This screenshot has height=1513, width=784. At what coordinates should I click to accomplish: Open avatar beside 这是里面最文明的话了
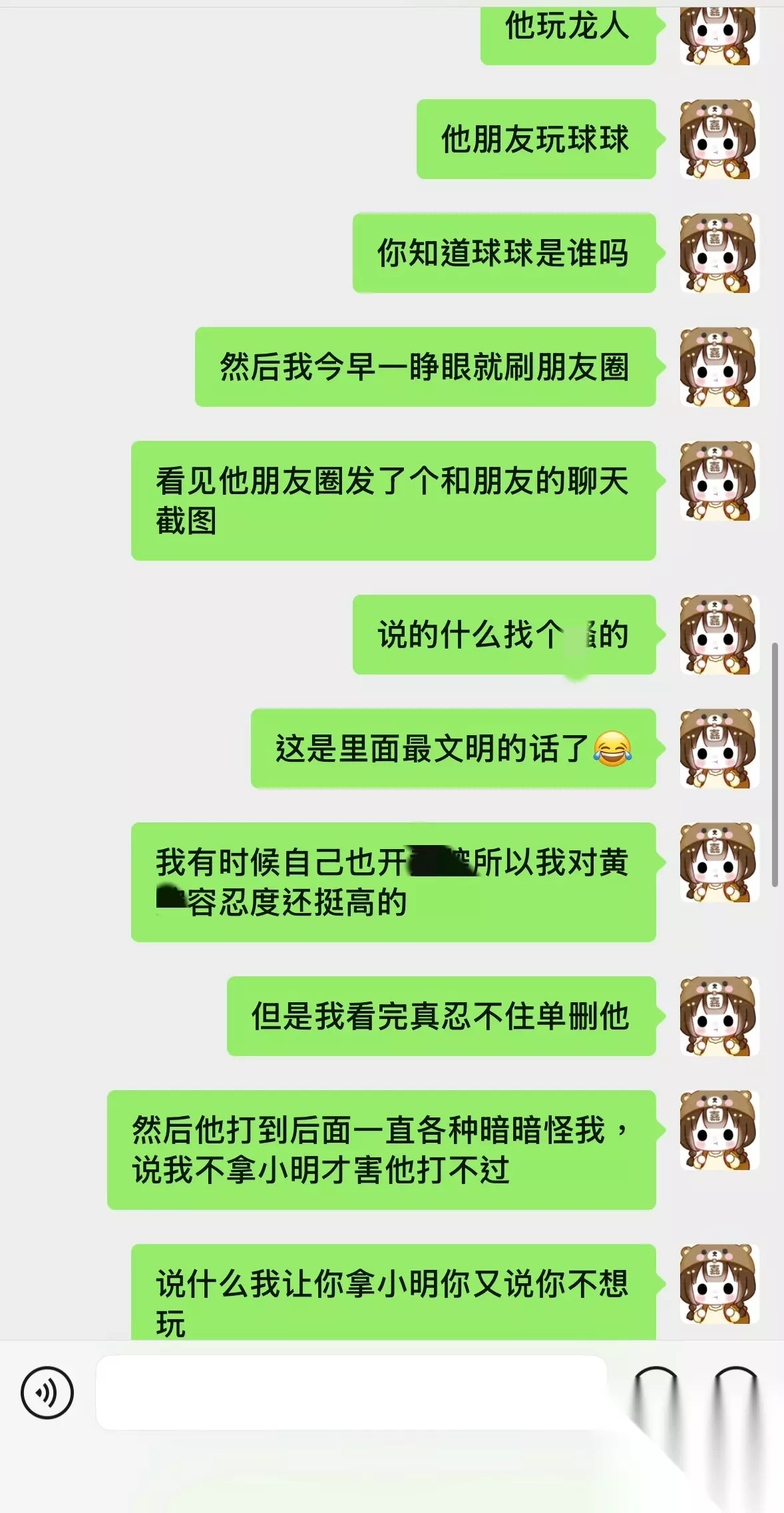click(x=719, y=749)
